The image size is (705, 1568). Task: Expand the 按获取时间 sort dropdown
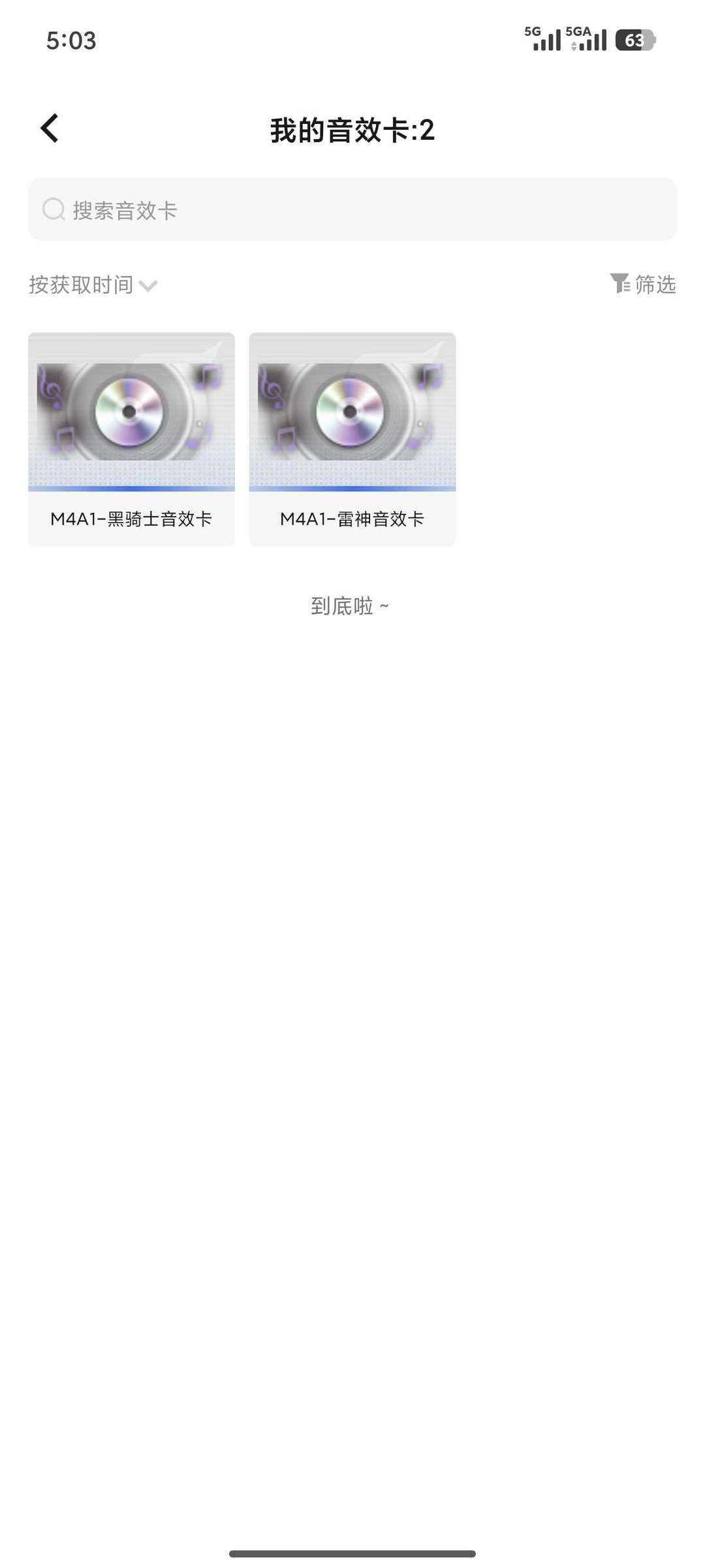point(93,285)
